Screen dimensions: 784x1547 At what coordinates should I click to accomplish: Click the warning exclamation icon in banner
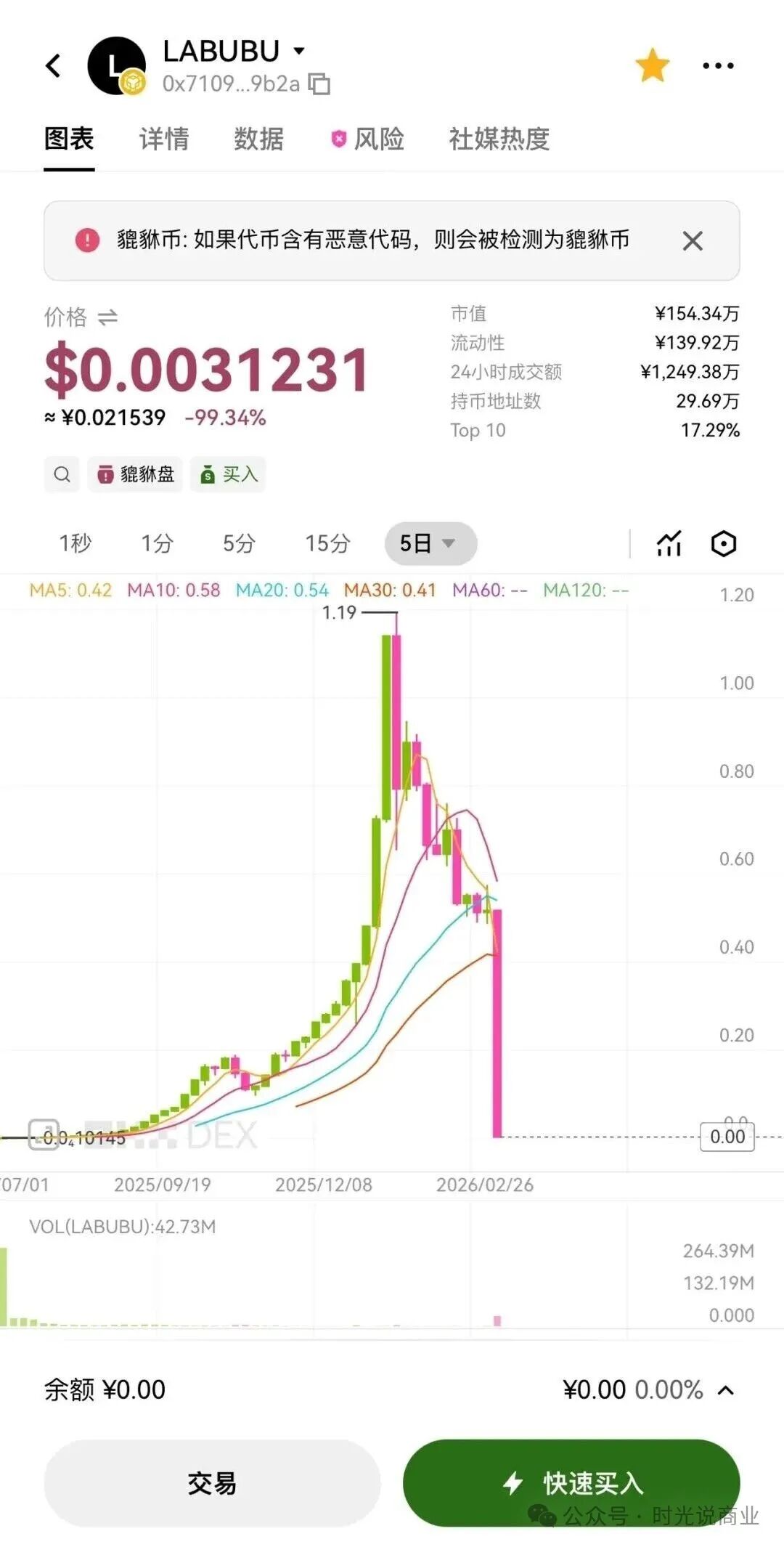[86, 240]
